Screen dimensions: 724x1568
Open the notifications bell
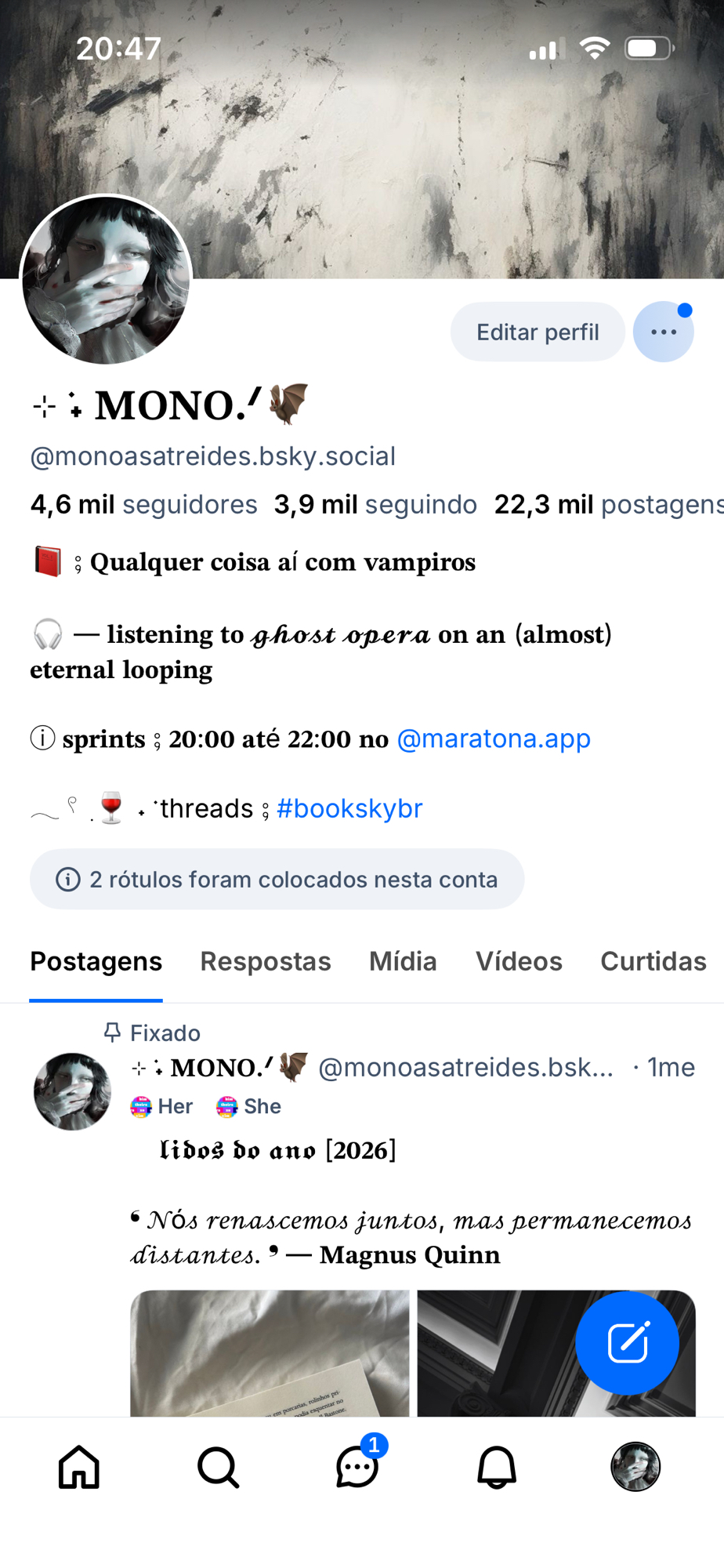click(497, 1467)
